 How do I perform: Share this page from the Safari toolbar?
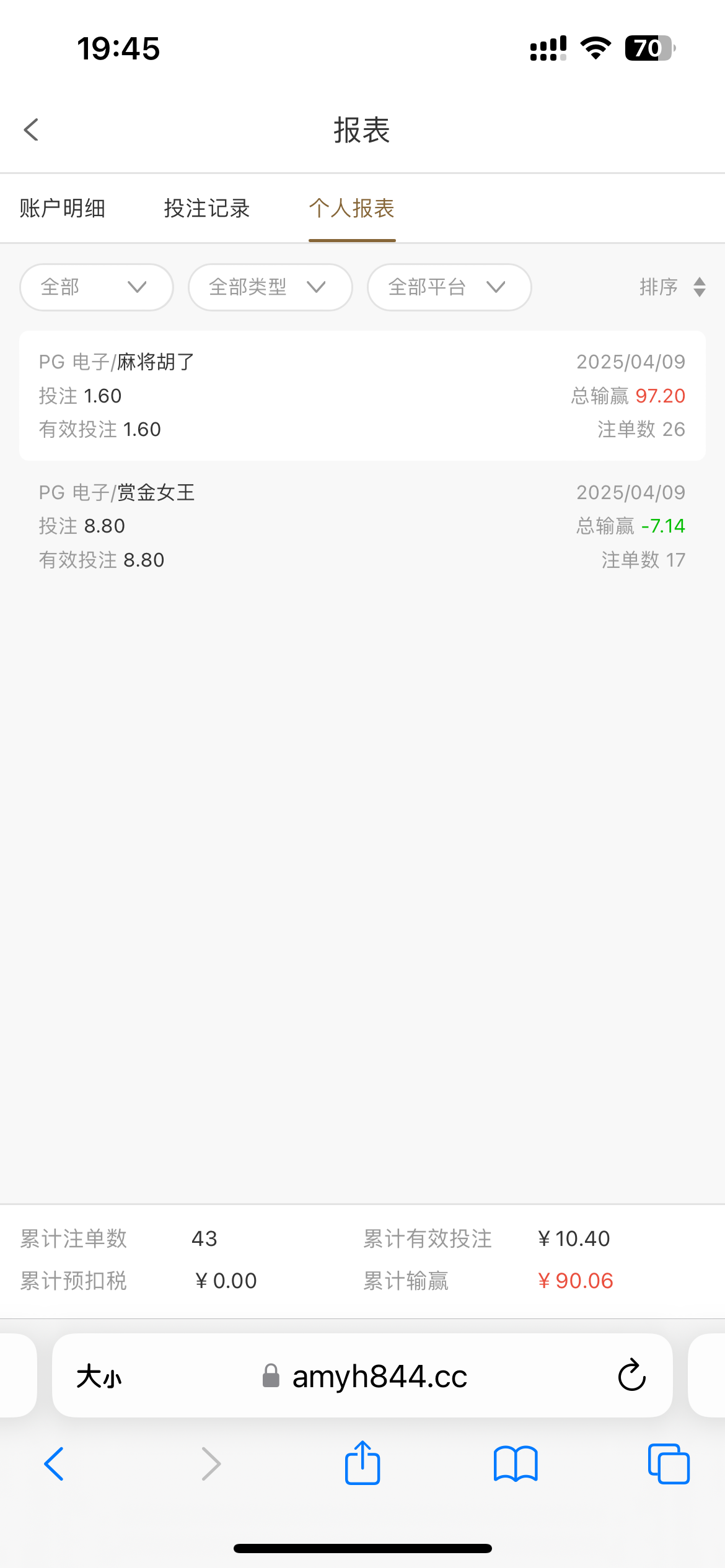[362, 1463]
